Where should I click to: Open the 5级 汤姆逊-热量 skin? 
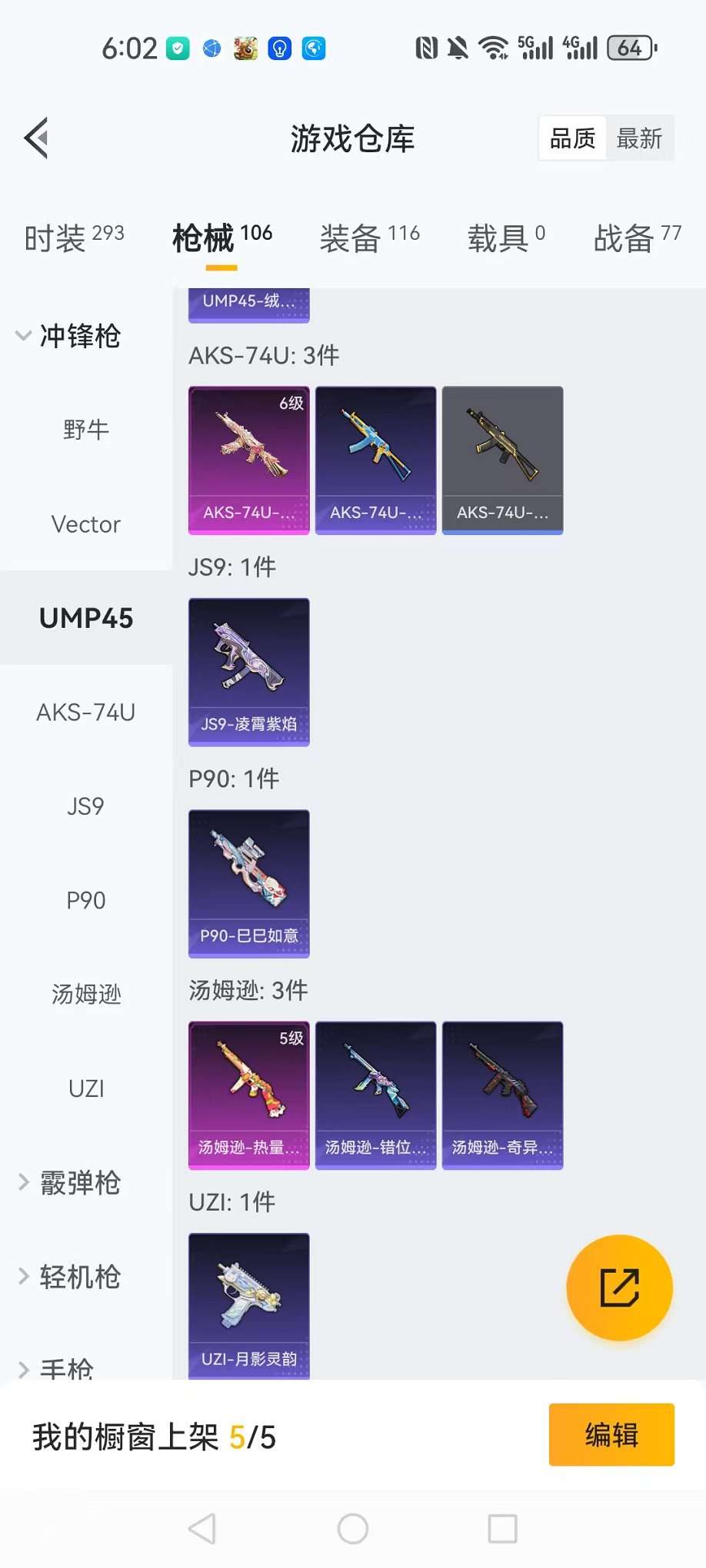pyautogui.click(x=249, y=1095)
